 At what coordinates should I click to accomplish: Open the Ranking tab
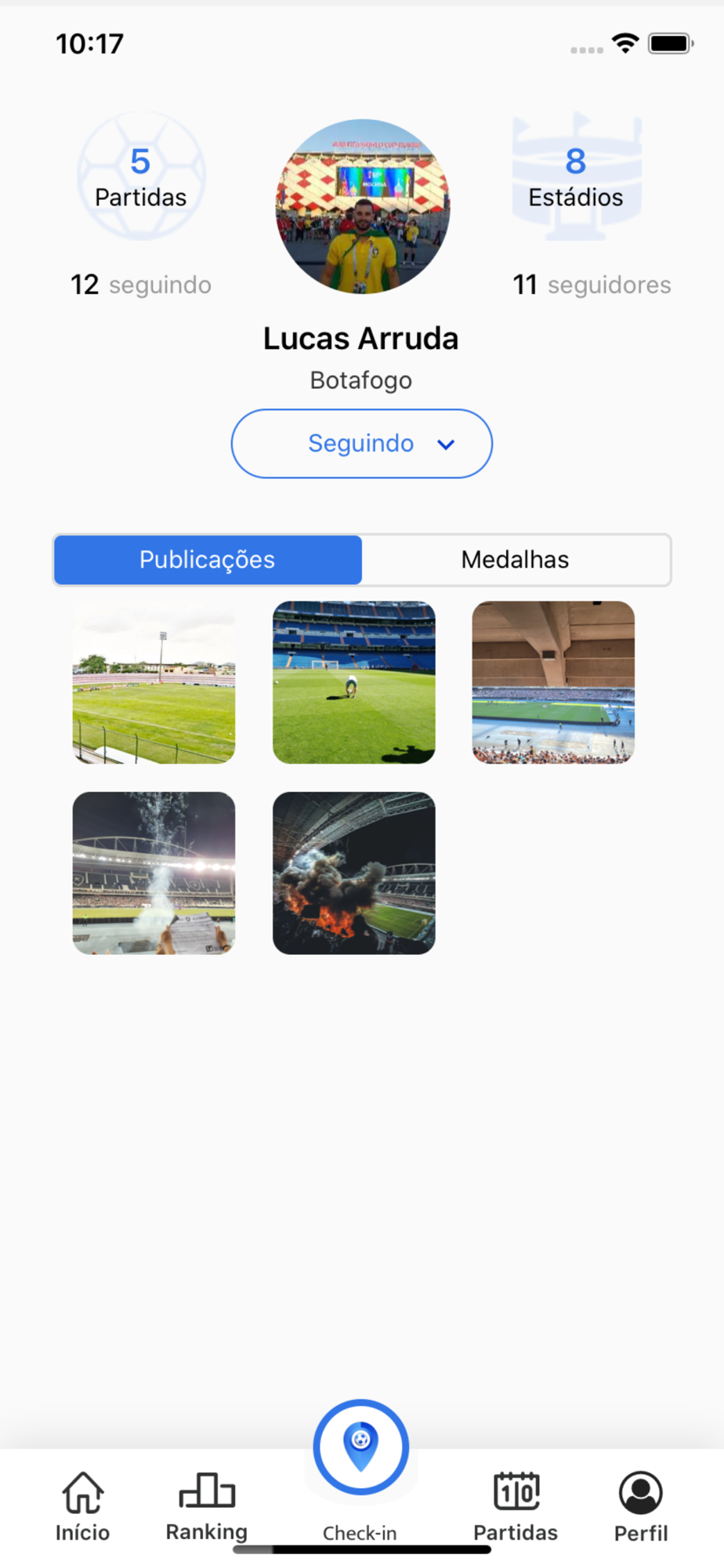coord(207,1507)
